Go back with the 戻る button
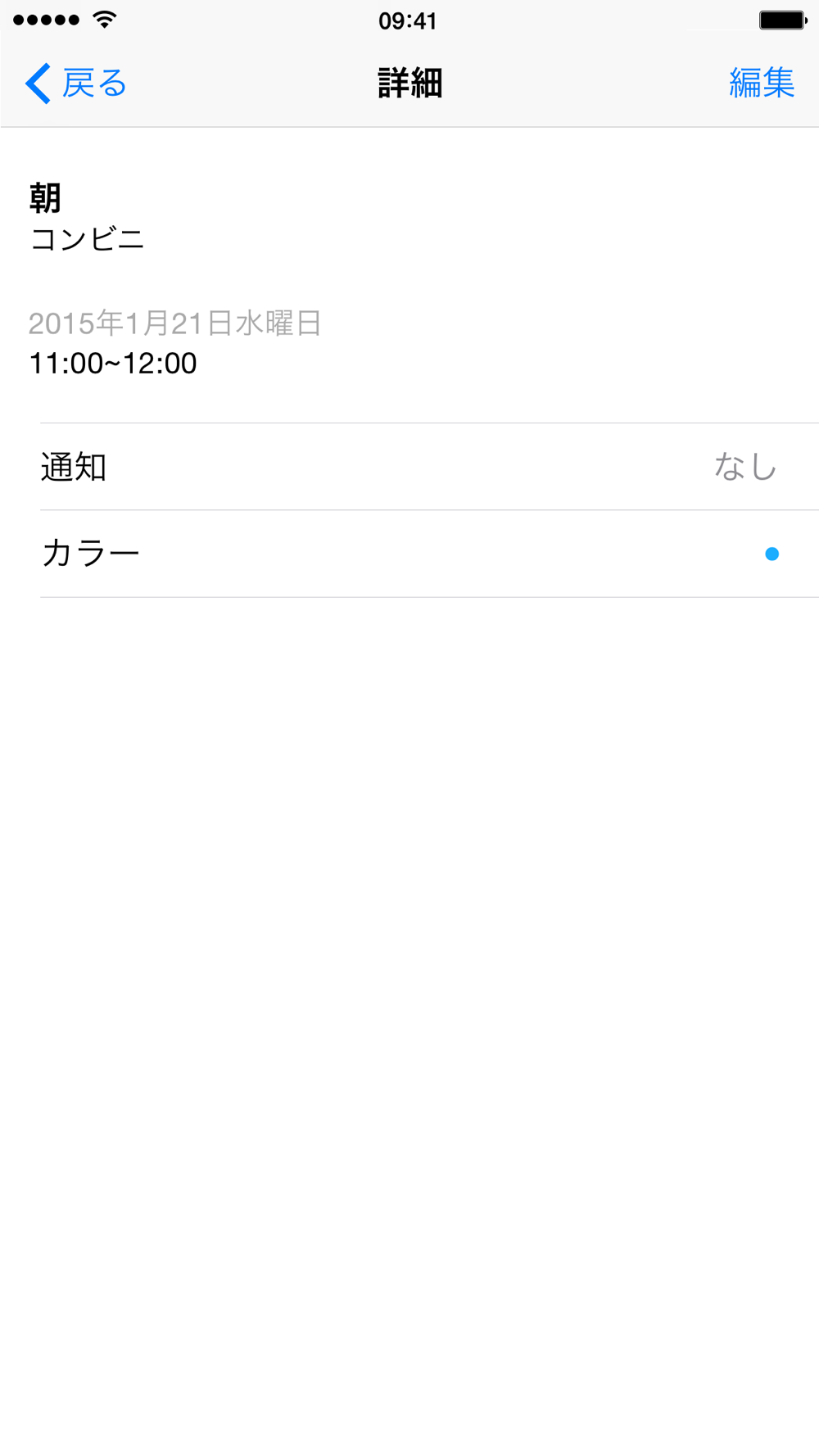The height and width of the screenshot is (1456, 819). click(x=76, y=83)
